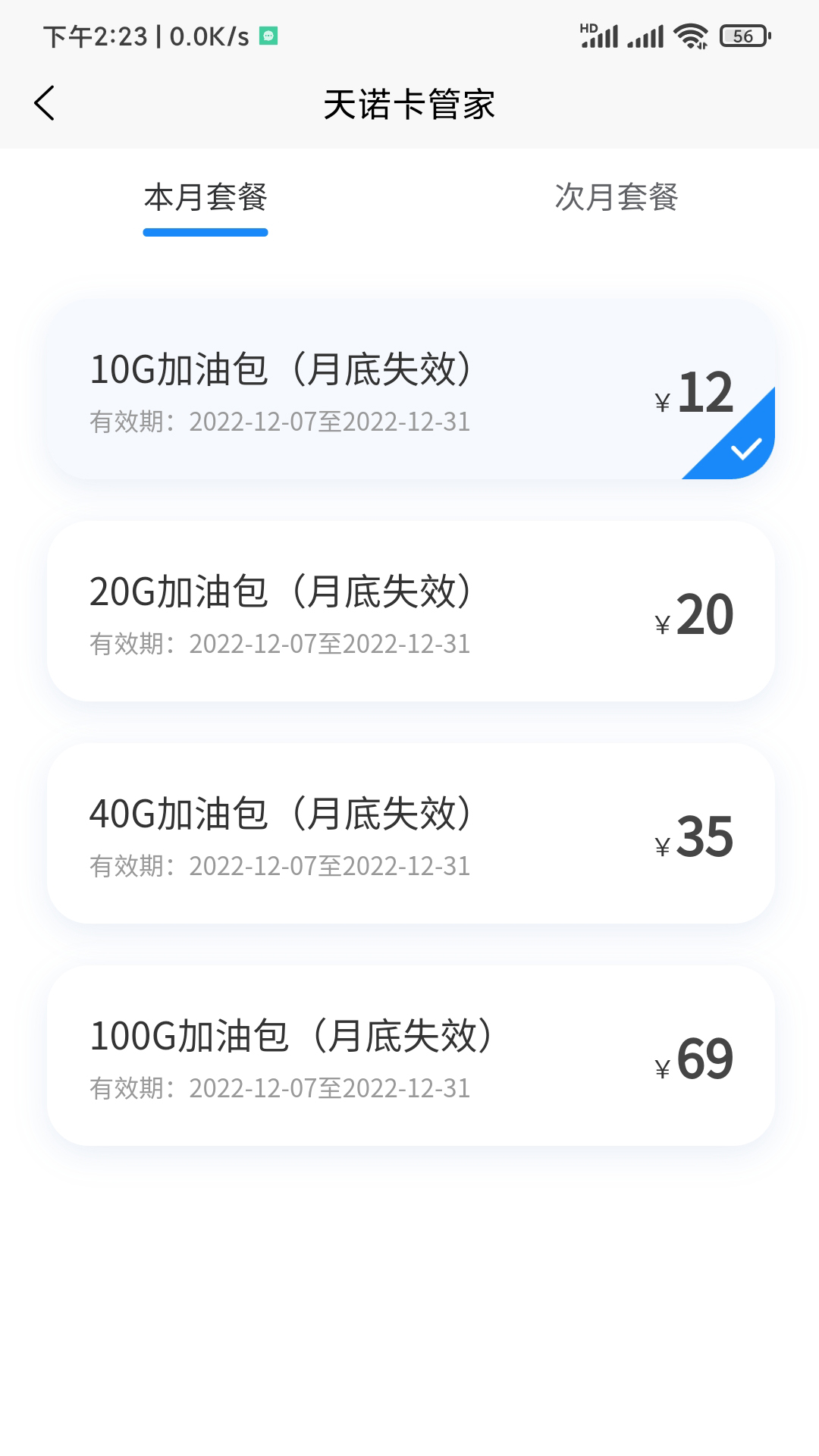Tap the green message icon near the clock
The width and height of the screenshot is (819, 1456).
(267, 34)
